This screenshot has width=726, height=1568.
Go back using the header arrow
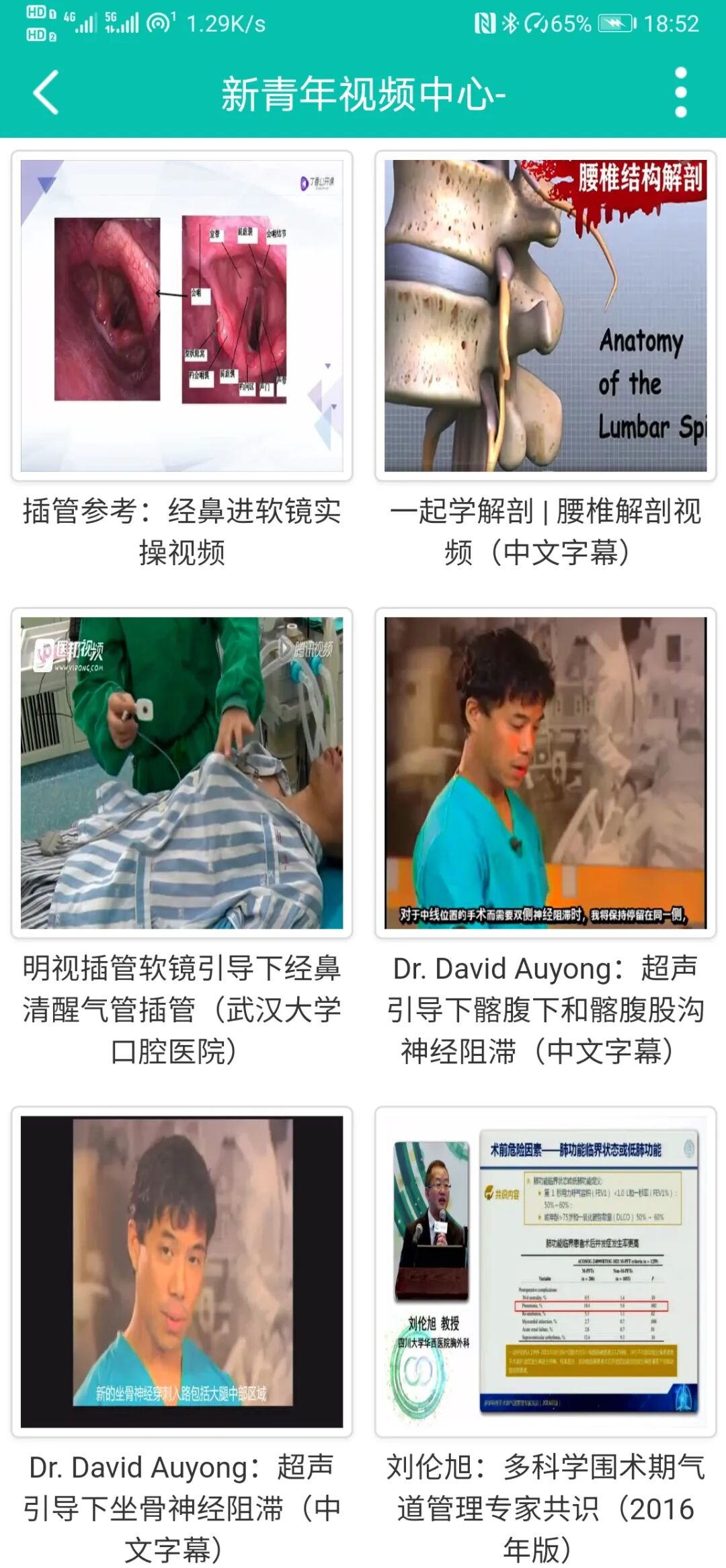tap(46, 93)
